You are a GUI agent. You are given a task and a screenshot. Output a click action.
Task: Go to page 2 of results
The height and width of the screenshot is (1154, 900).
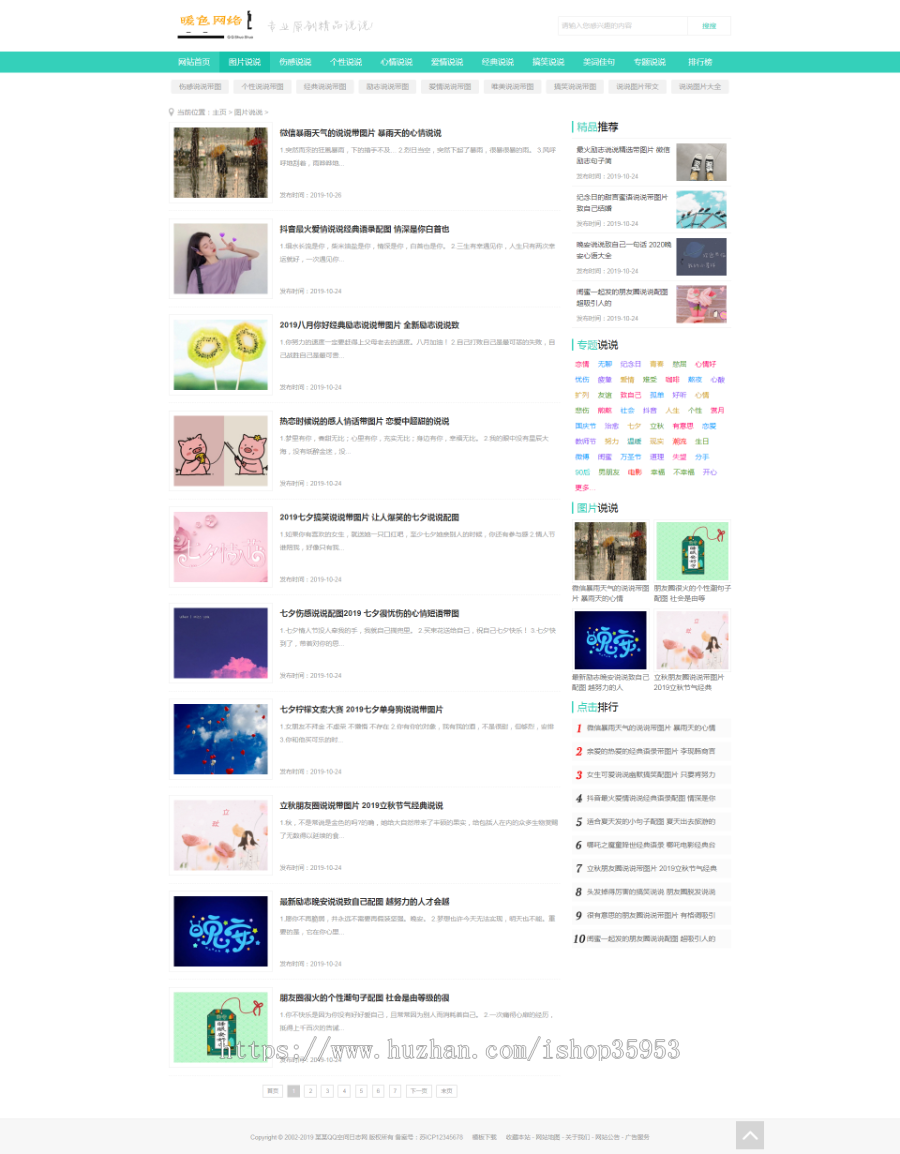click(x=310, y=1091)
